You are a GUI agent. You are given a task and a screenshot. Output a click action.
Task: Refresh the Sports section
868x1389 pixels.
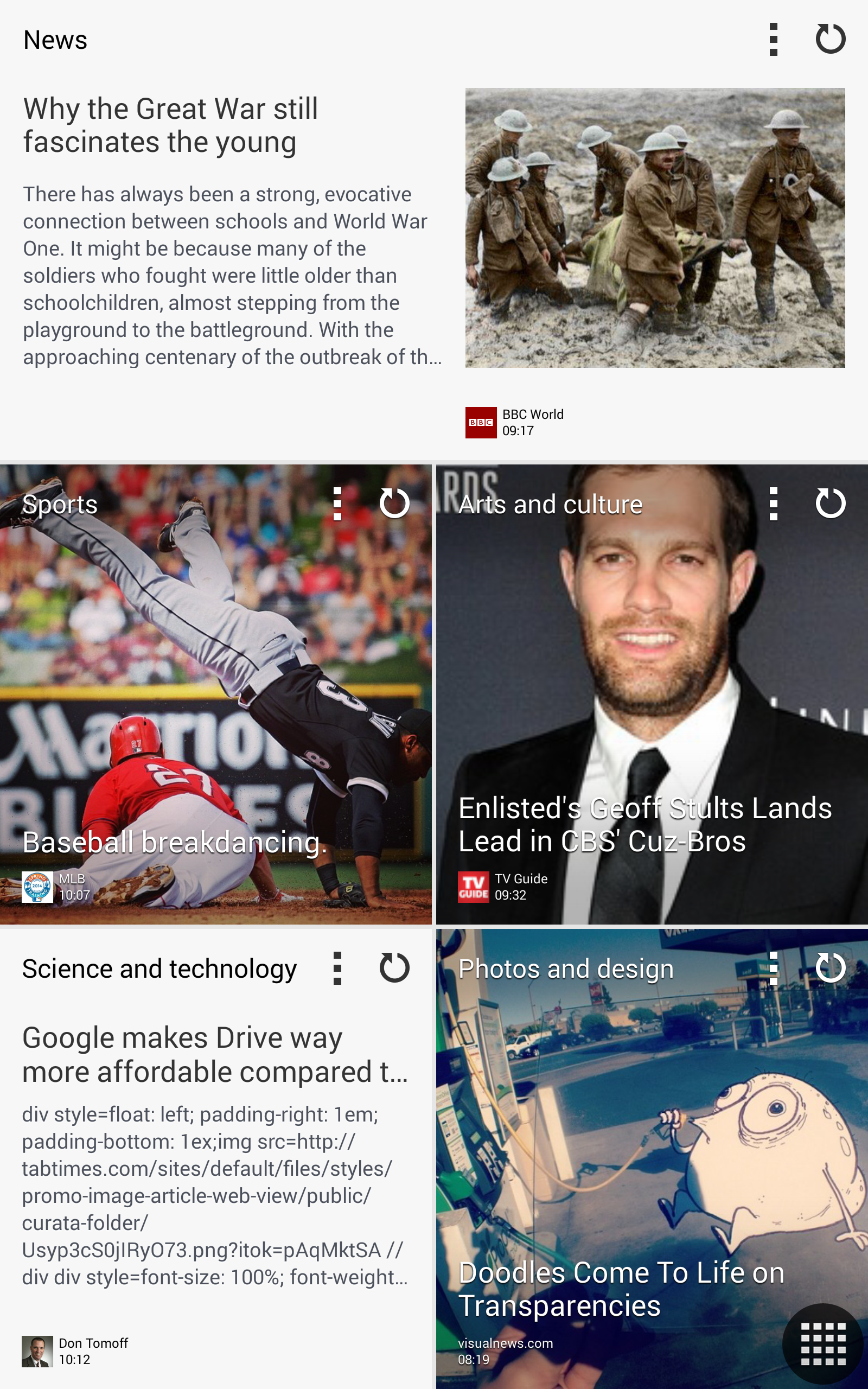pos(394,504)
